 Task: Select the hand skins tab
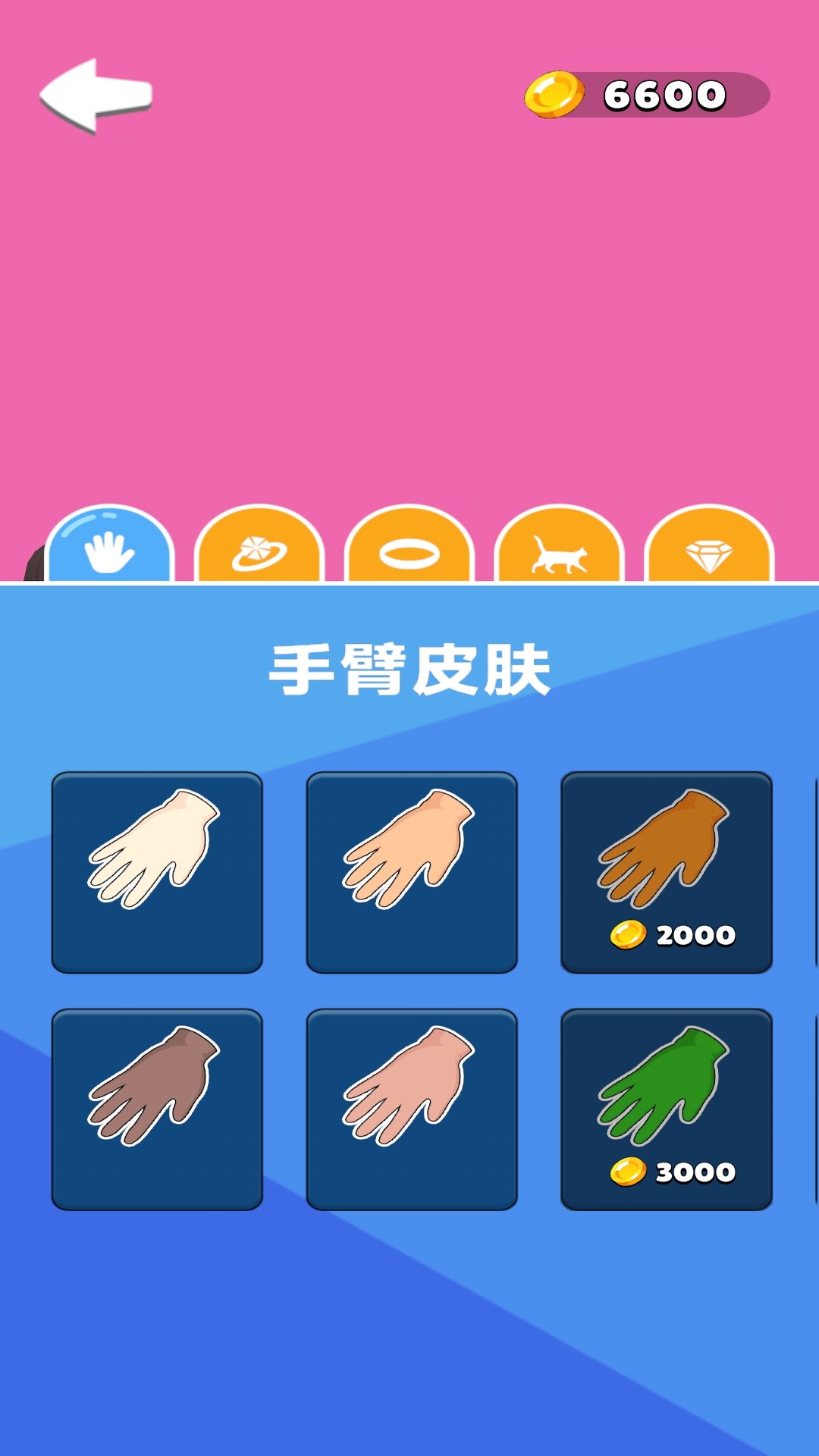point(110,544)
